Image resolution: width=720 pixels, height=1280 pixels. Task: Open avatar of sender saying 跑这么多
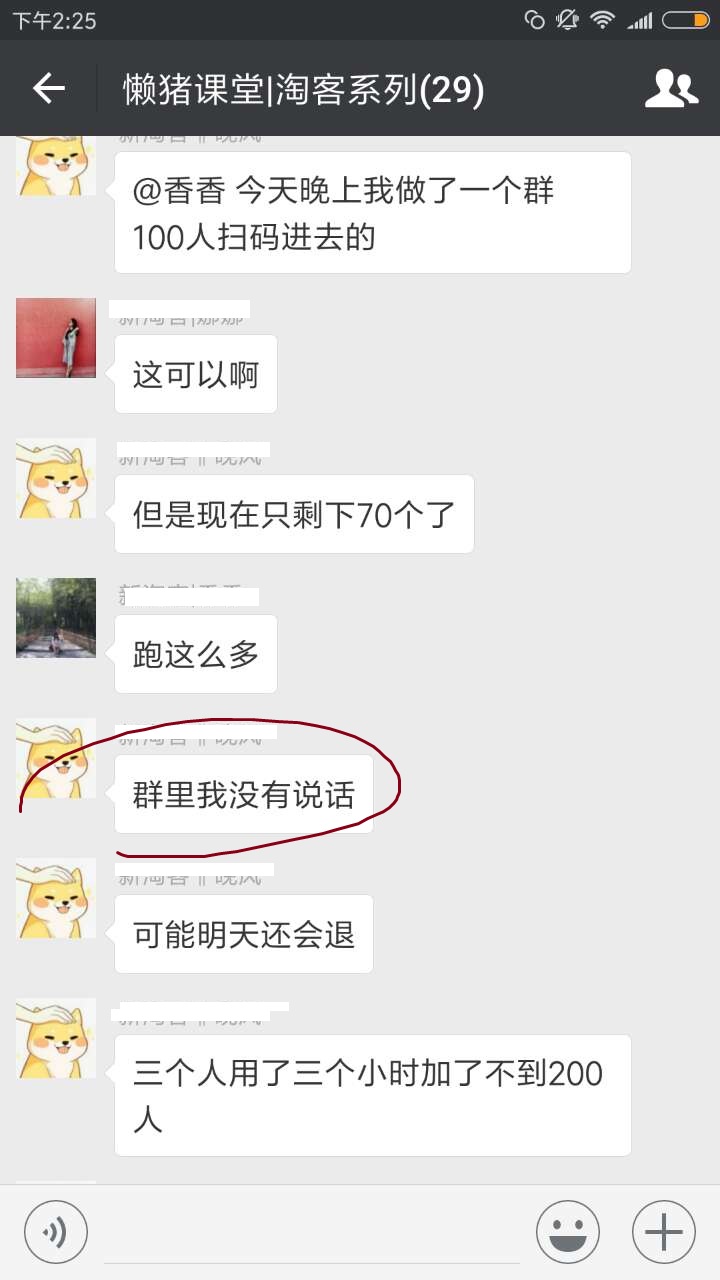[56, 618]
